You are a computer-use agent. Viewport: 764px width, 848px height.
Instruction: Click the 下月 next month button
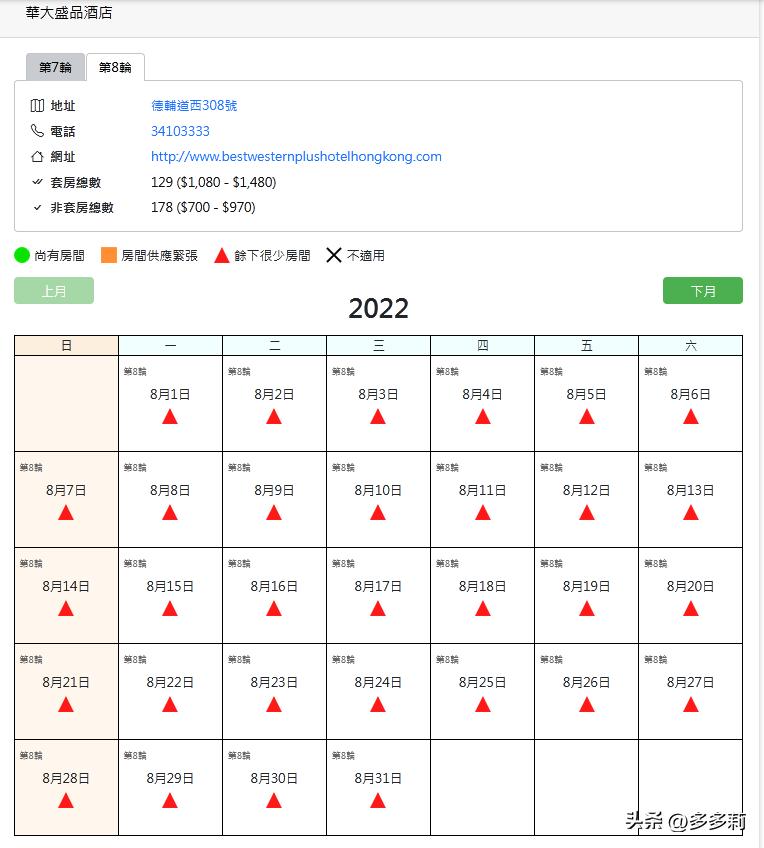[702, 290]
